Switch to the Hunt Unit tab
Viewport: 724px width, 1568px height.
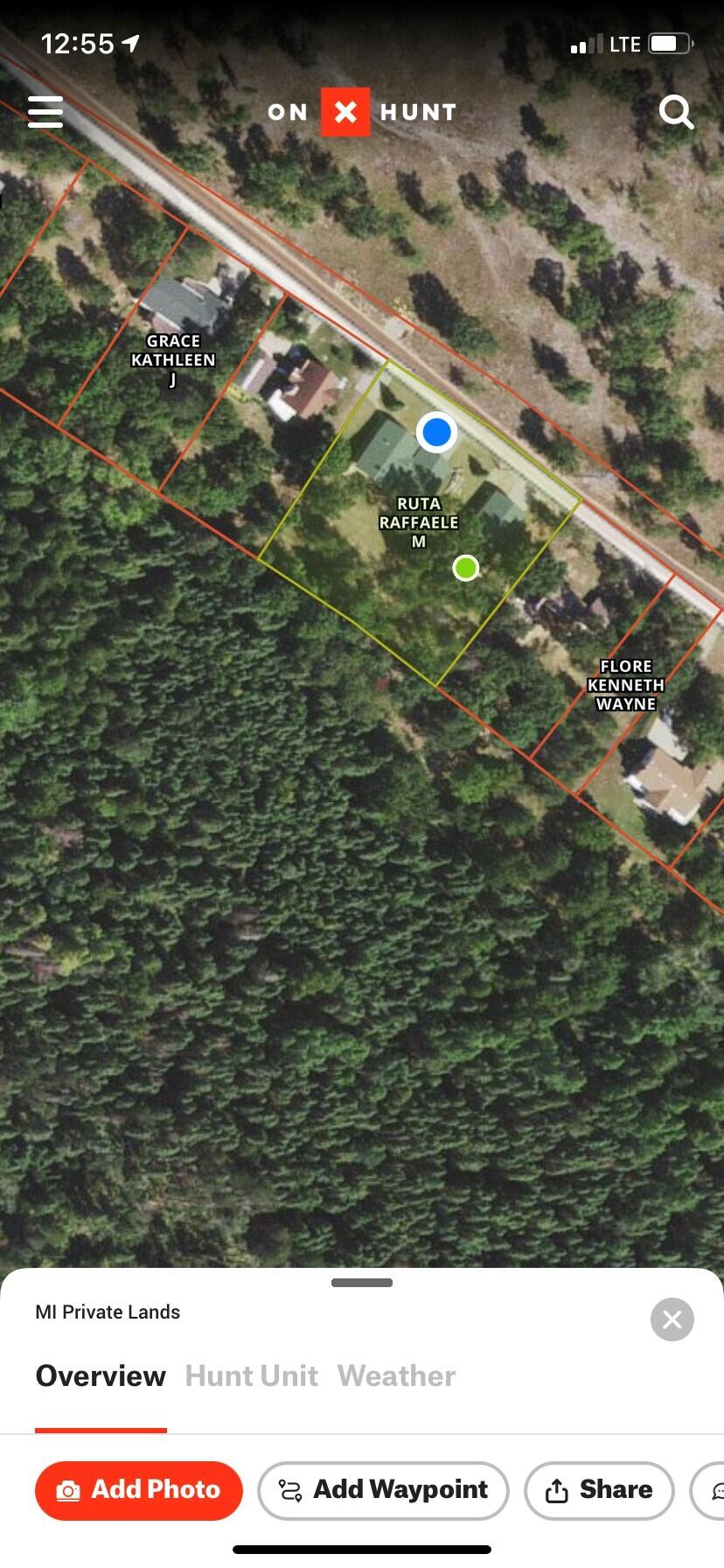pyautogui.click(x=252, y=1375)
